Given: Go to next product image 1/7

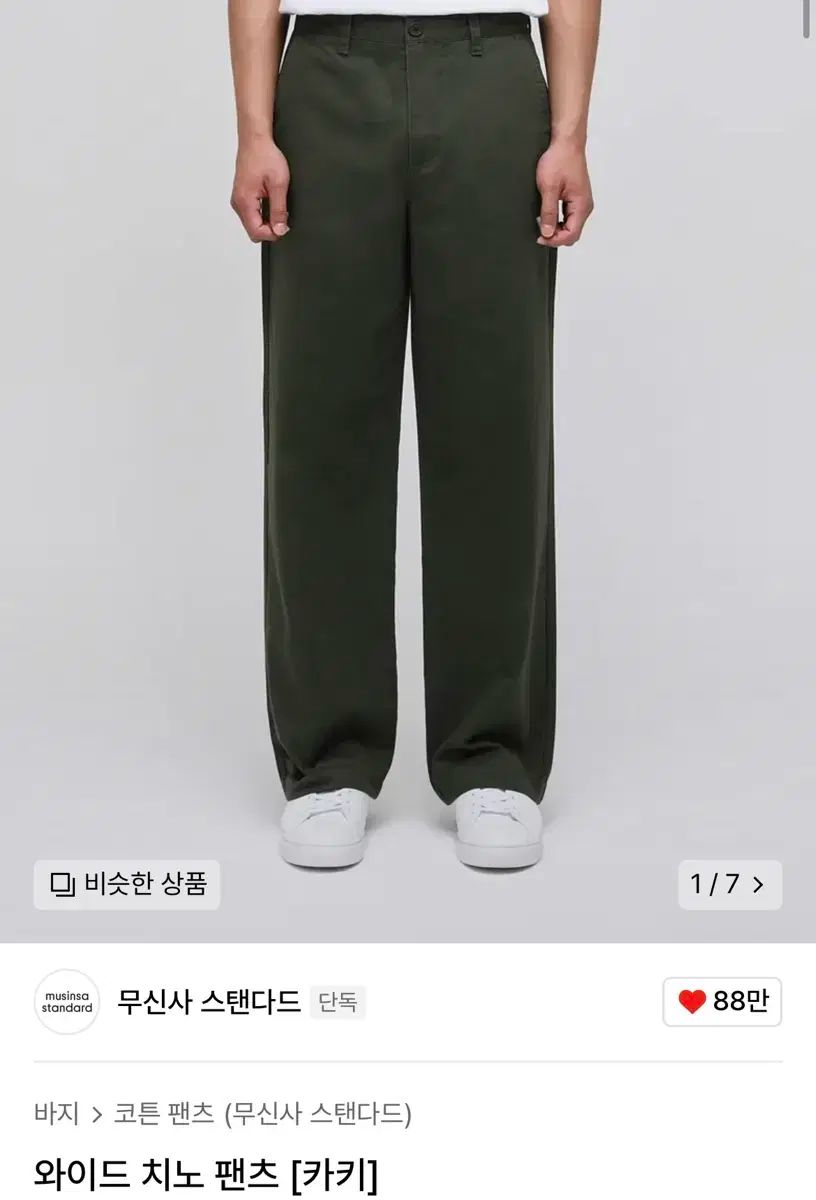Looking at the screenshot, I should 730,885.
